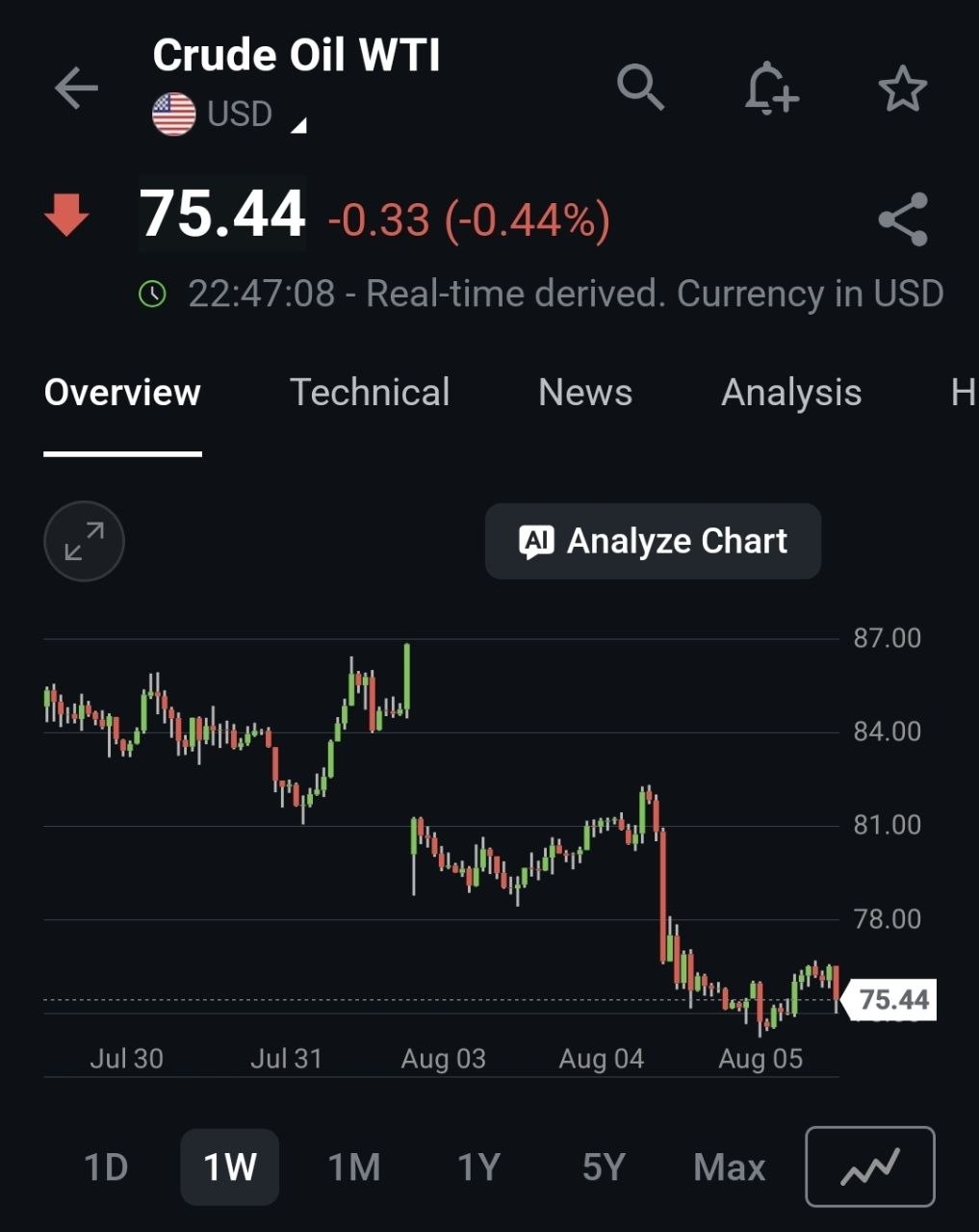Tap the Analyze Chart button
This screenshot has height=1232, width=979.
(x=653, y=541)
